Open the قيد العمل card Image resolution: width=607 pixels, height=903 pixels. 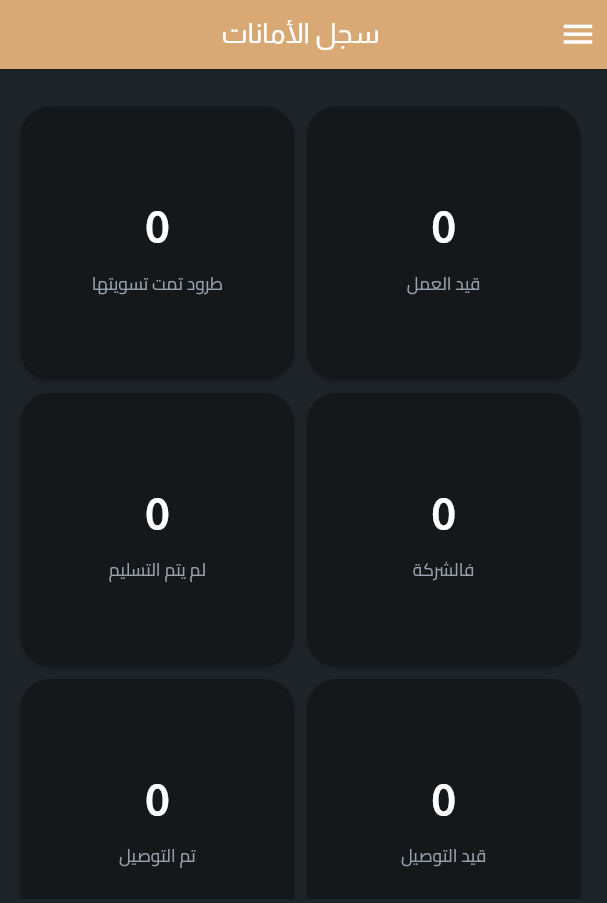point(443,243)
